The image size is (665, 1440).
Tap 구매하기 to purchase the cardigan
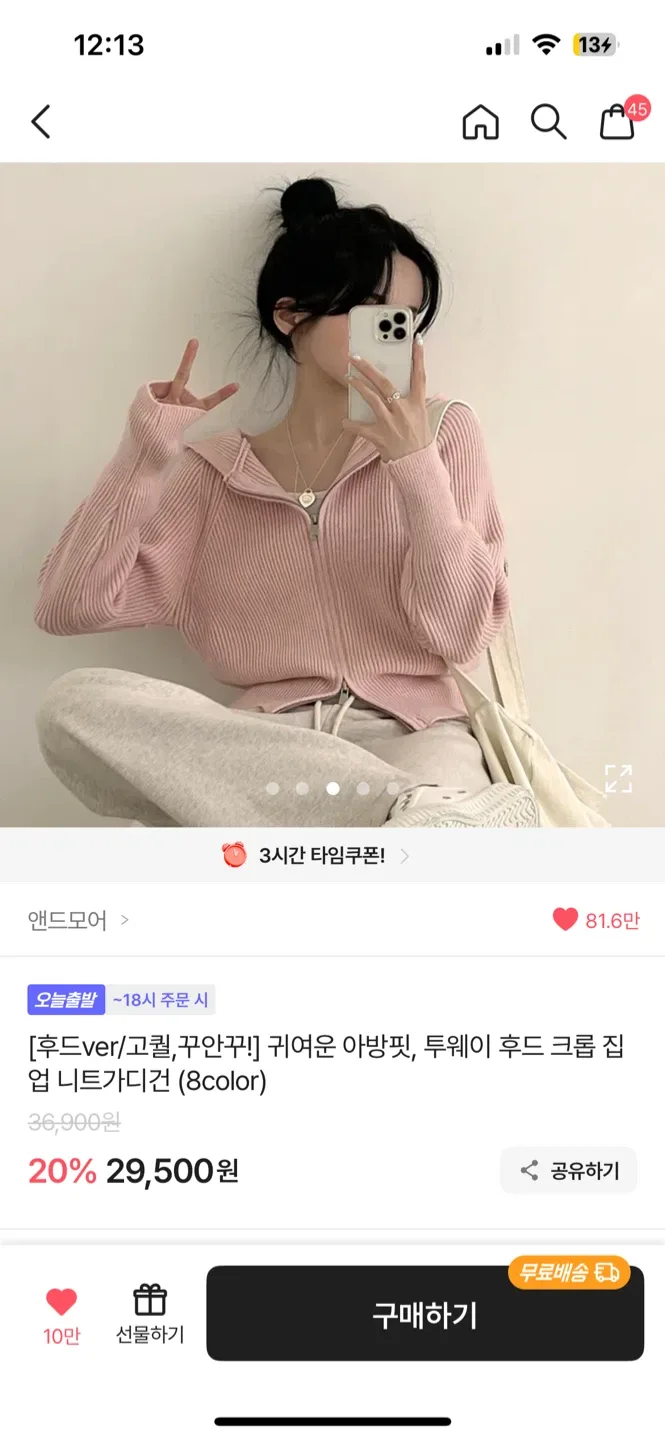click(x=425, y=1313)
